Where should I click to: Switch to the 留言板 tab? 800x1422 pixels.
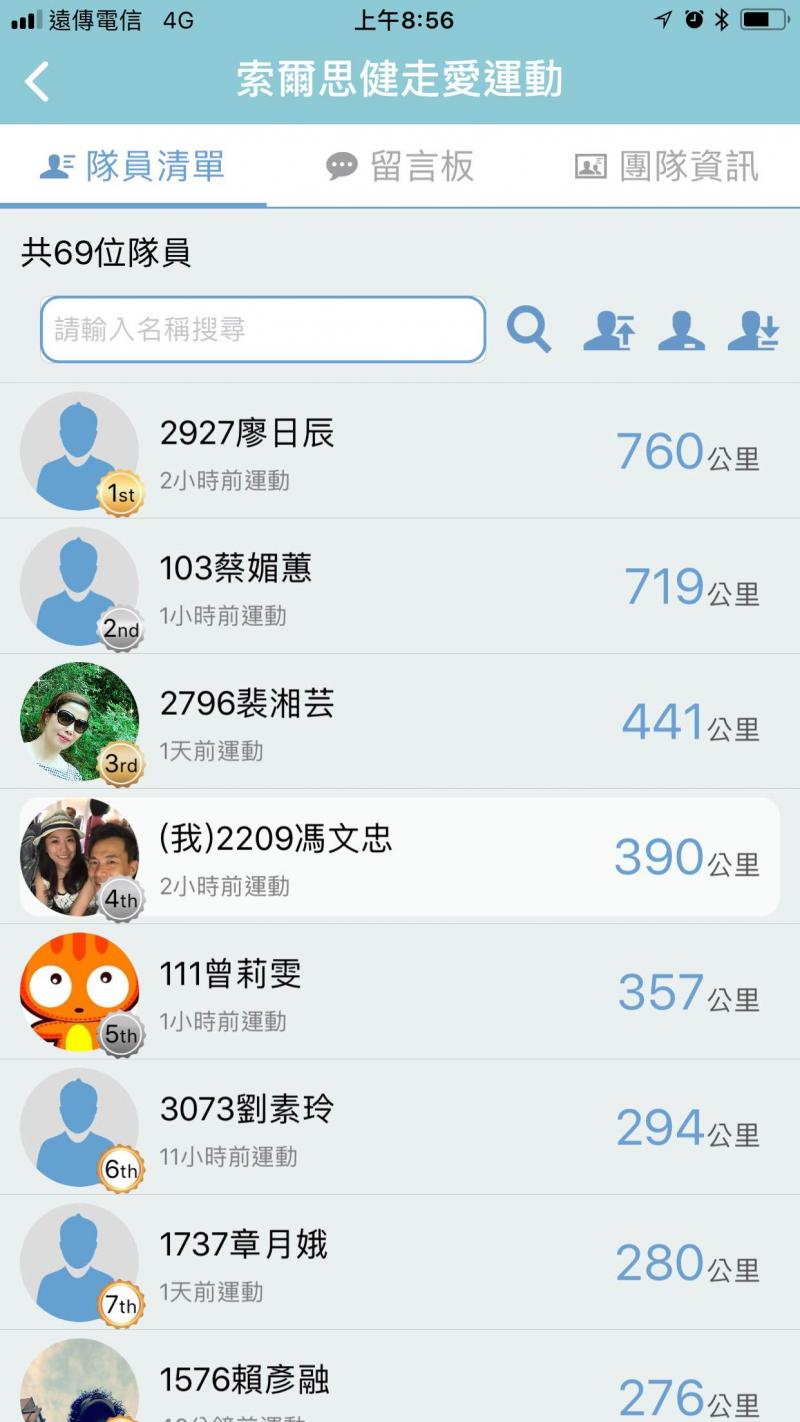click(400, 166)
